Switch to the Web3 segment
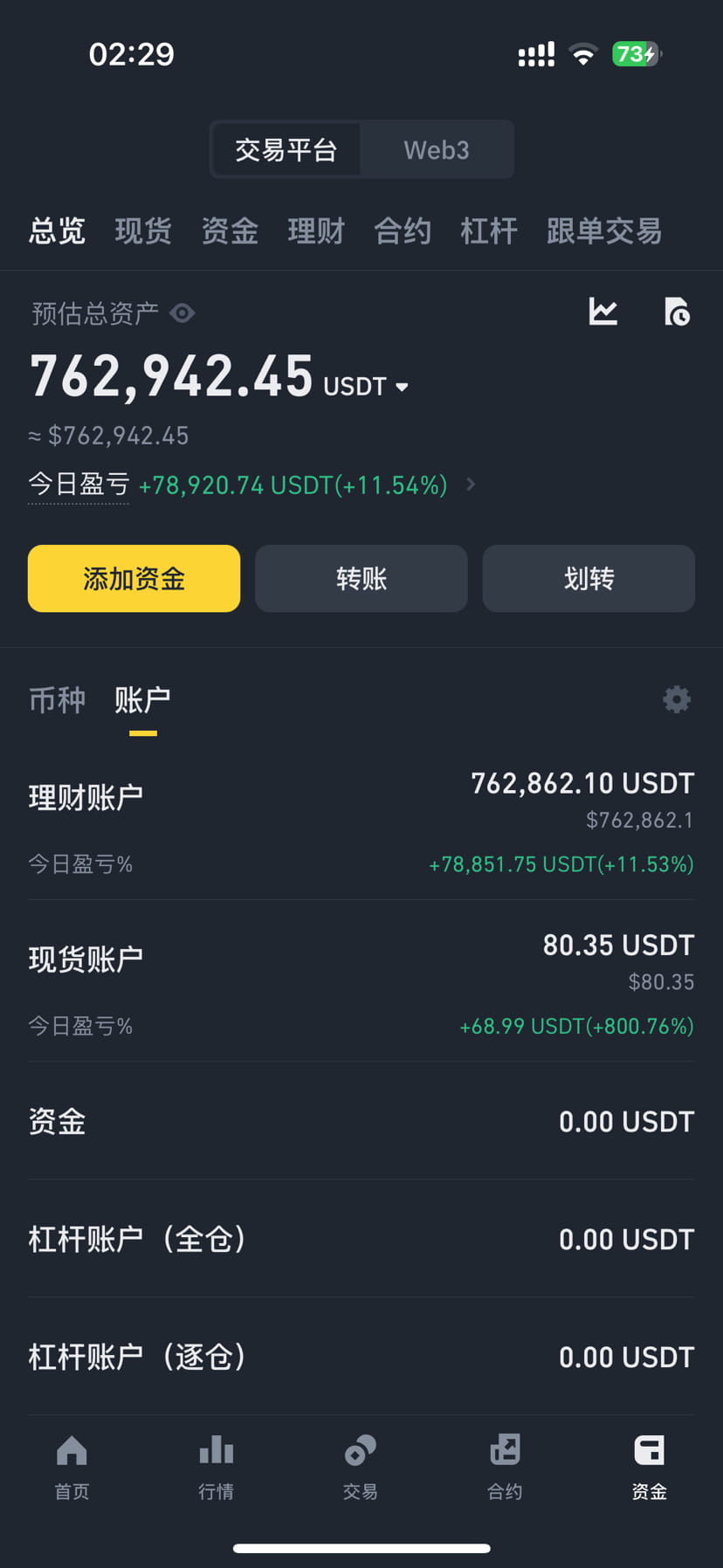 pyautogui.click(x=437, y=150)
